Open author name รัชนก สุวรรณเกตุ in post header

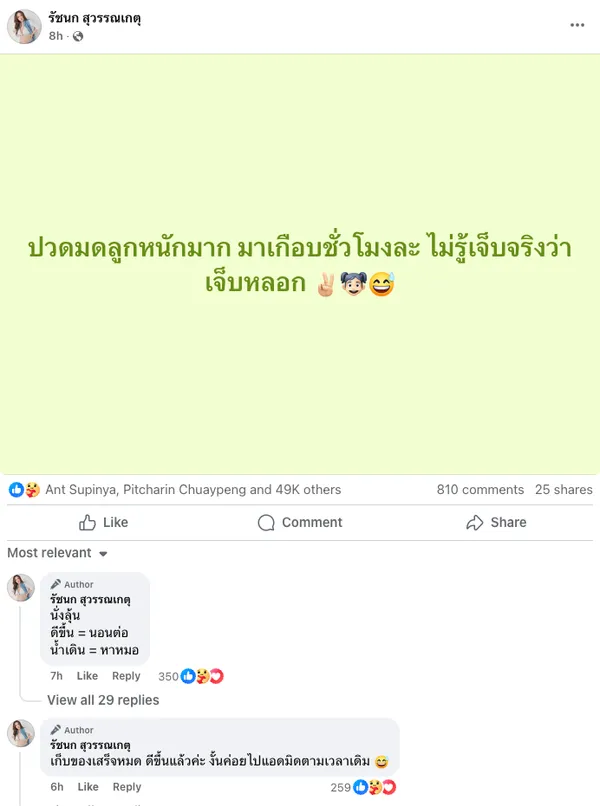[x=94, y=18]
